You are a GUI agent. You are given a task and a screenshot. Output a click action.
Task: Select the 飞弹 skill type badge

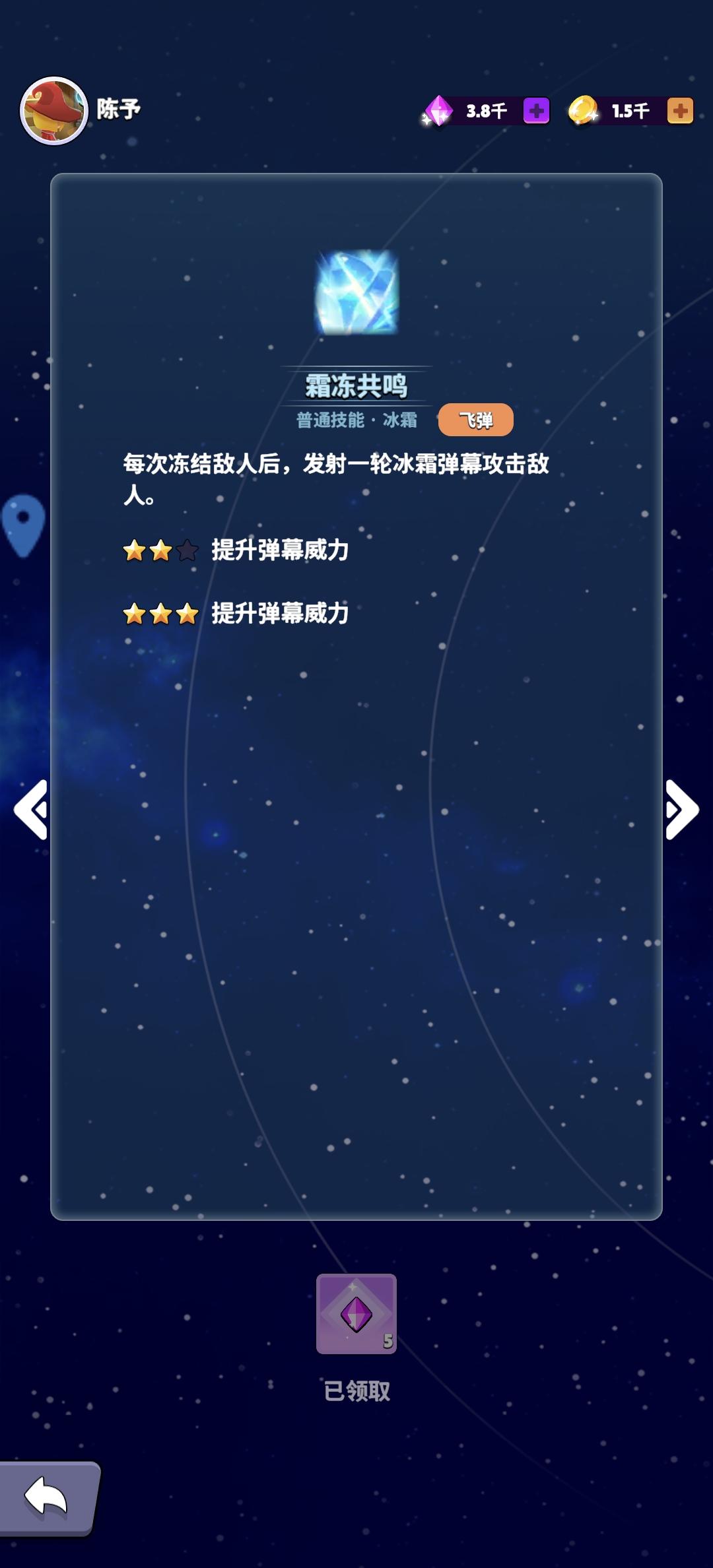(477, 419)
